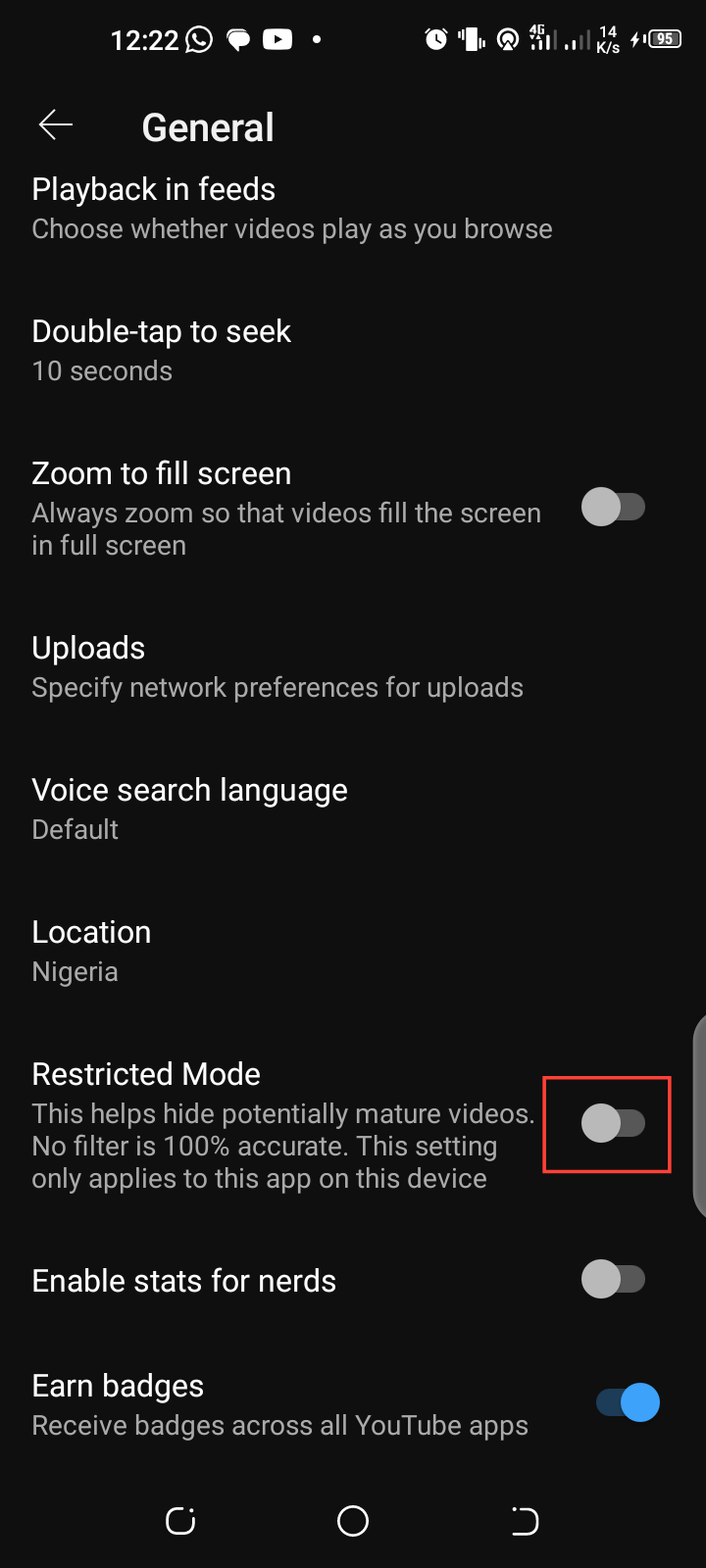Open recent apps from navigation bar
Screen dimensions: 706x1568
pyautogui.click(x=180, y=1521)
